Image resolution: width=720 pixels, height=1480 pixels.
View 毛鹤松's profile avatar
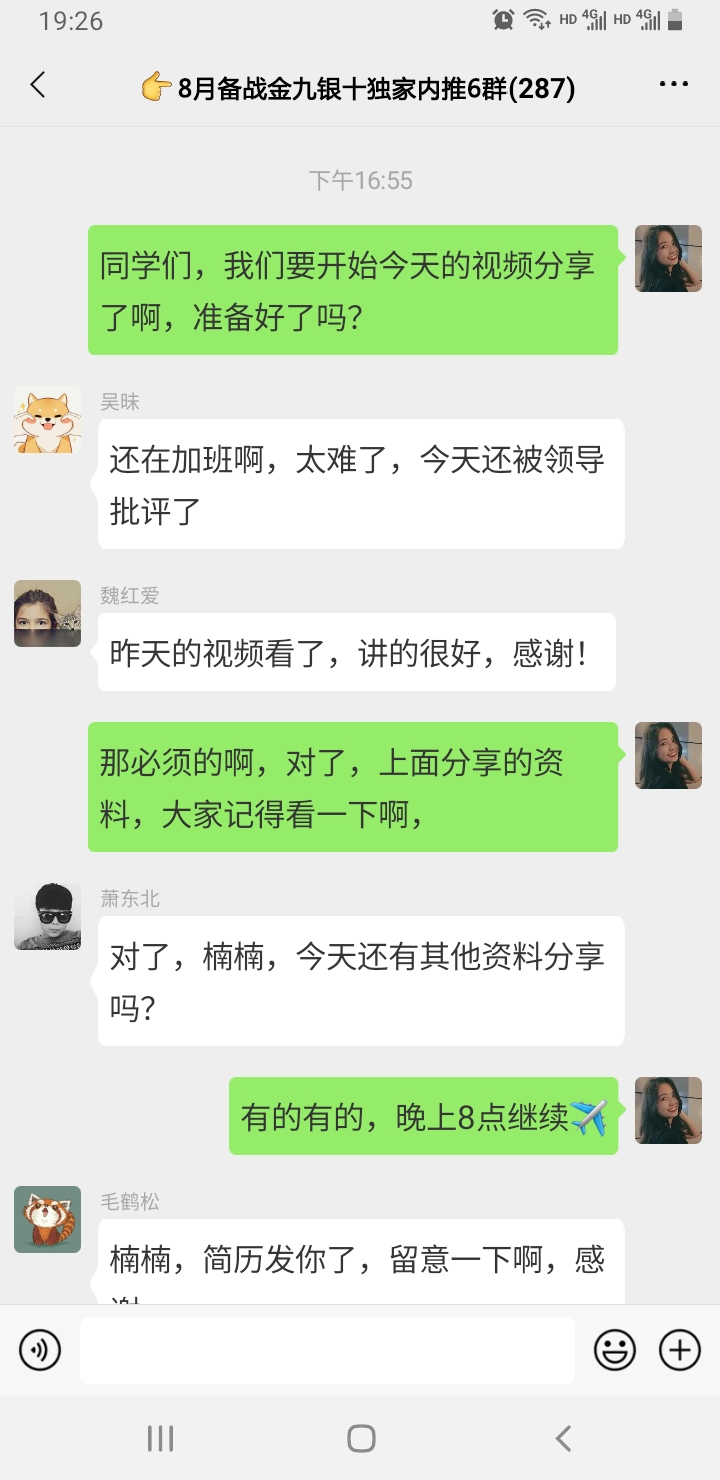47,1219
